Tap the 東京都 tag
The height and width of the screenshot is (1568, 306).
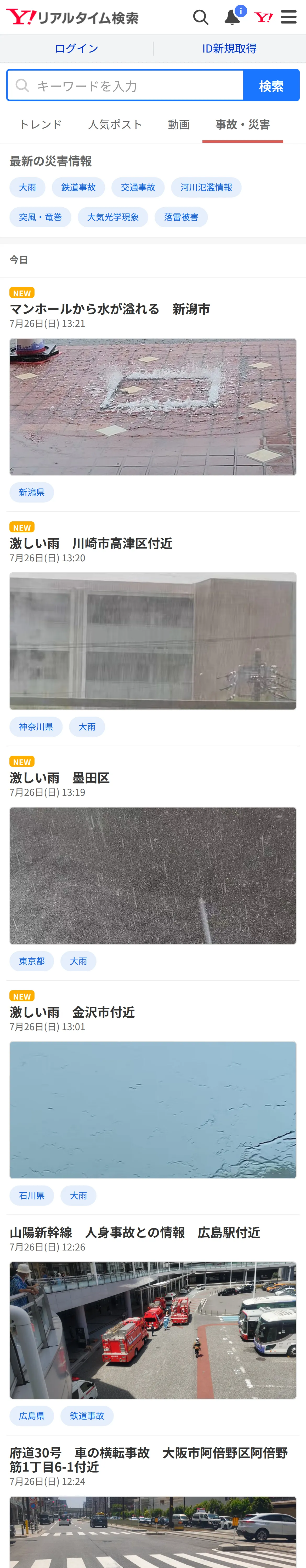(x=32, y=961)
